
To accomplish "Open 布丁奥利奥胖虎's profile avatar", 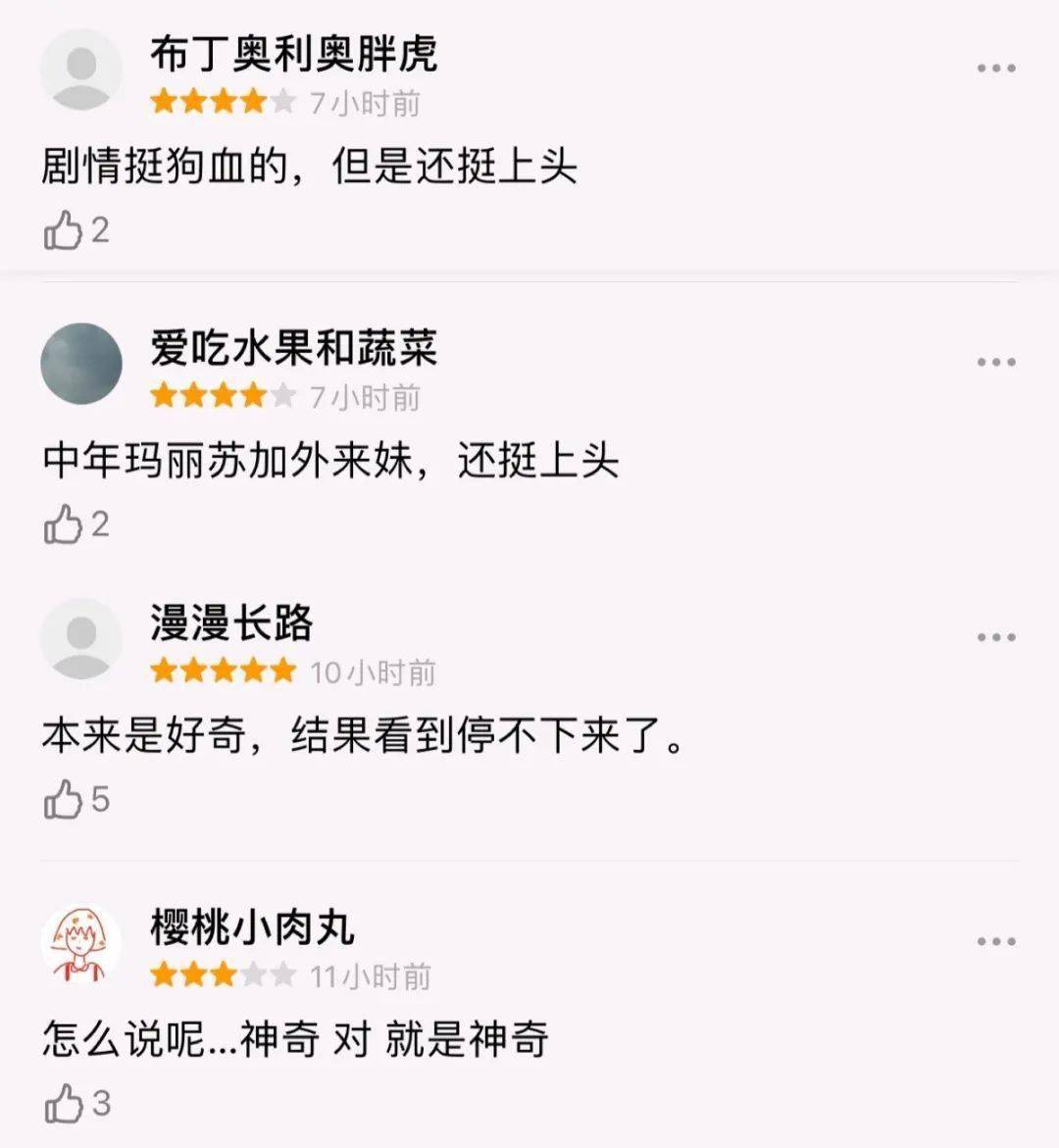I will (78, 67).
